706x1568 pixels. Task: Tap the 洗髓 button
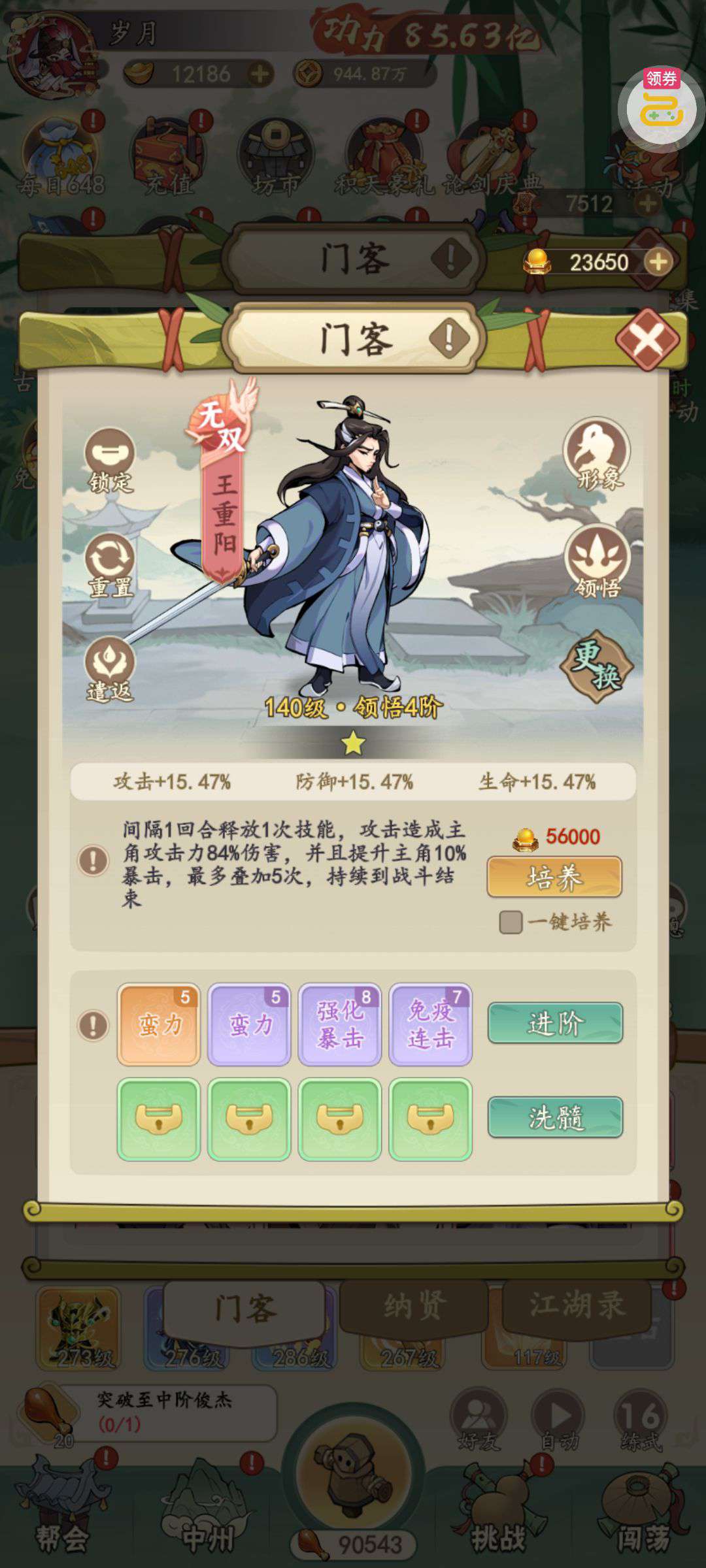coord(555,1117)
